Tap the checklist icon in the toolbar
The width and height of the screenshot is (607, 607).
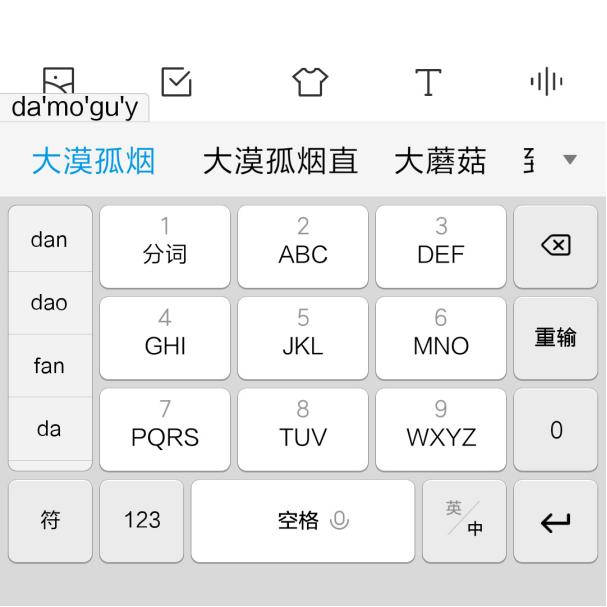[x=176, y=82]
